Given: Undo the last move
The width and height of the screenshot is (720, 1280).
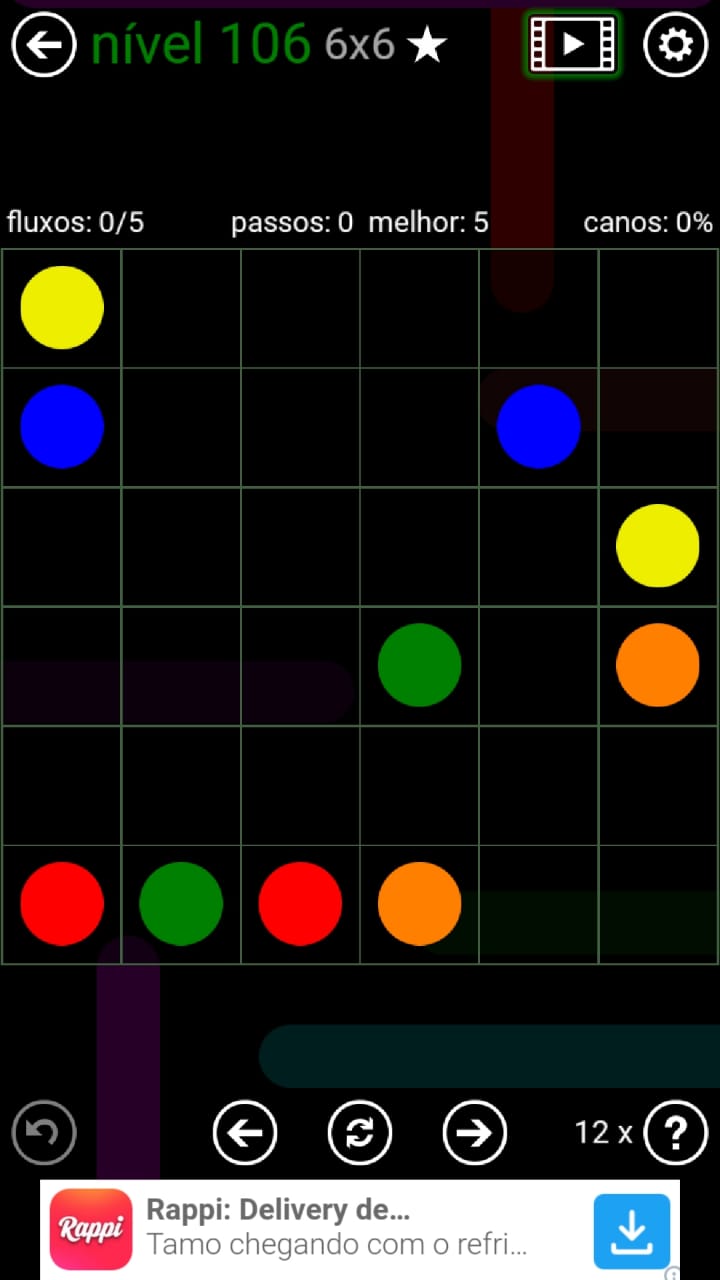Looking at the screenshot, I should click(x=44, y=1133).
